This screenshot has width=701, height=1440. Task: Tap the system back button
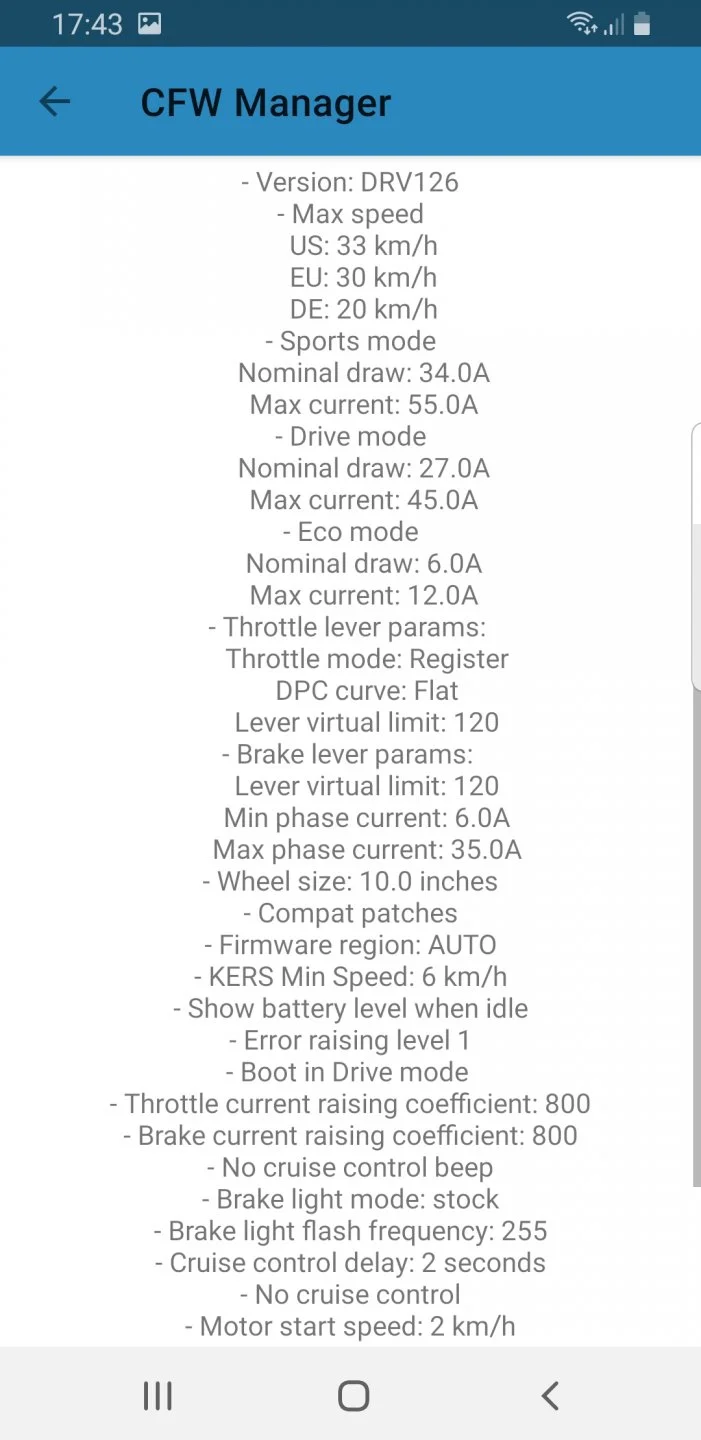pyautogui.click(x=549, y=1395)
